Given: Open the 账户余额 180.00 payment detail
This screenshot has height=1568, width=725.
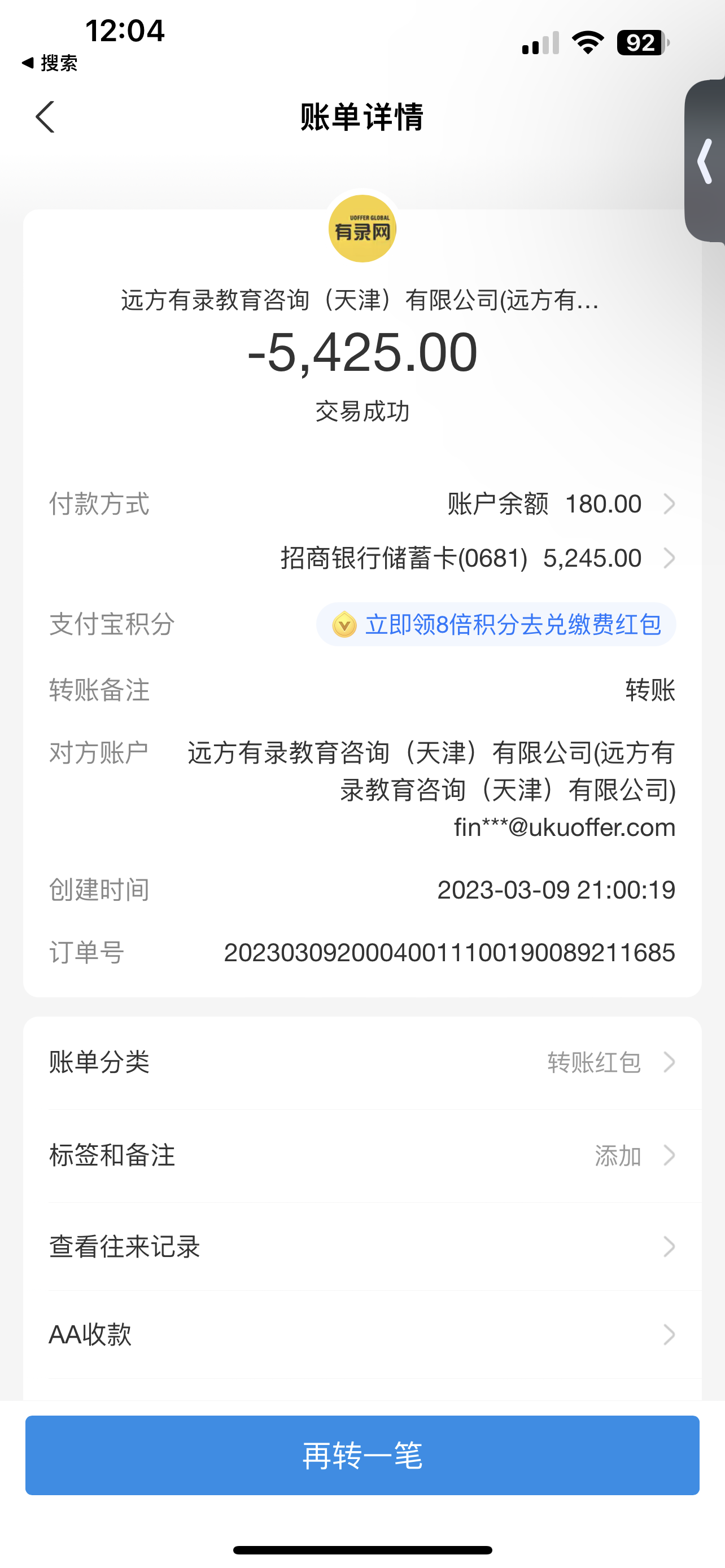Looking at the screenshot, I should [560, 504].
